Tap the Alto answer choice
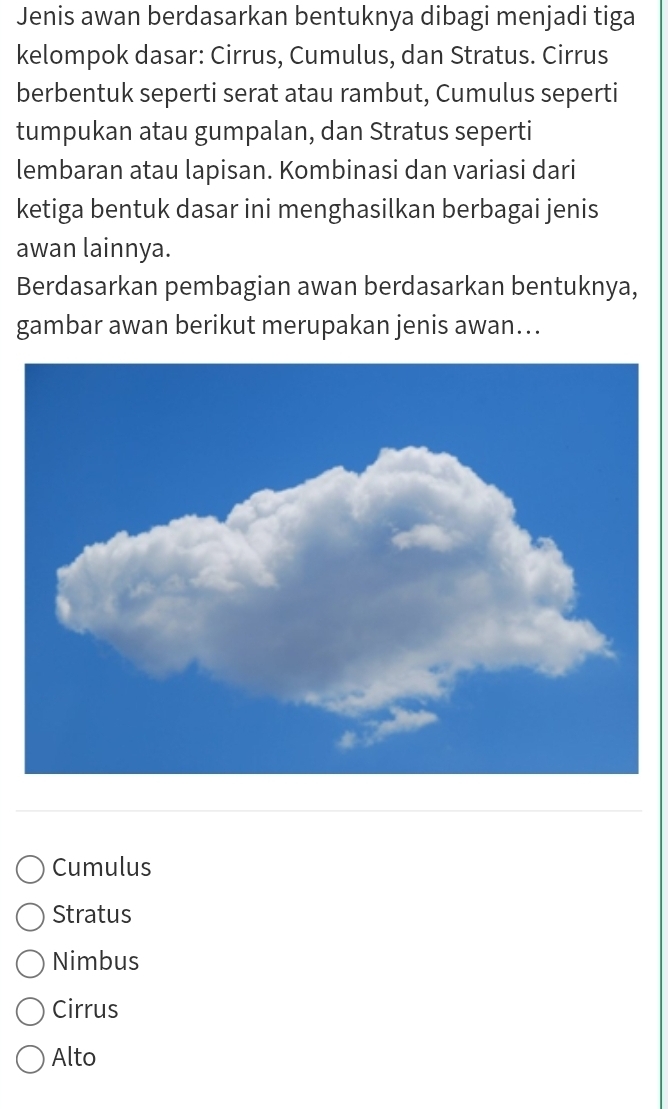 pos(31,1058)
